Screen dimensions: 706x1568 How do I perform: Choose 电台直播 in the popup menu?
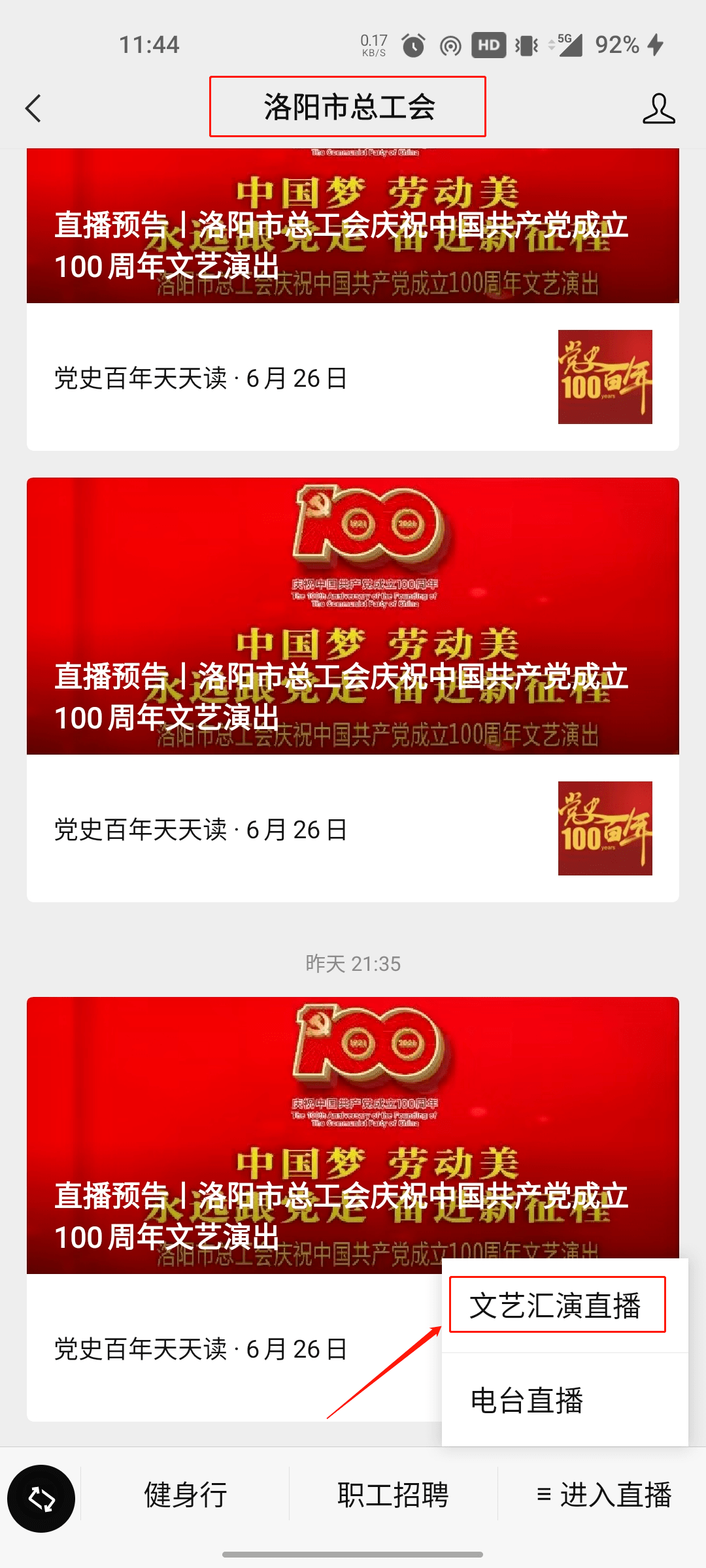527,1401
